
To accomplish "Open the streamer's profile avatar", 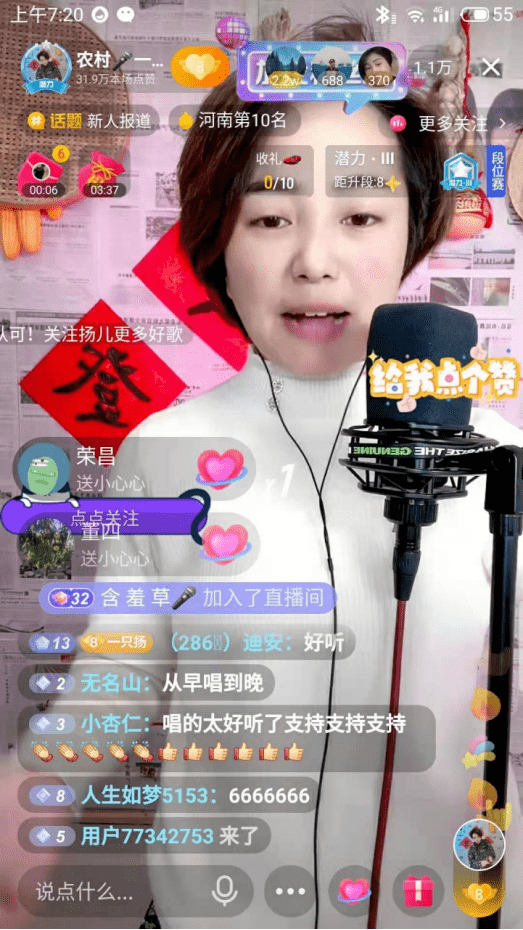I will (x=45, y=69).
